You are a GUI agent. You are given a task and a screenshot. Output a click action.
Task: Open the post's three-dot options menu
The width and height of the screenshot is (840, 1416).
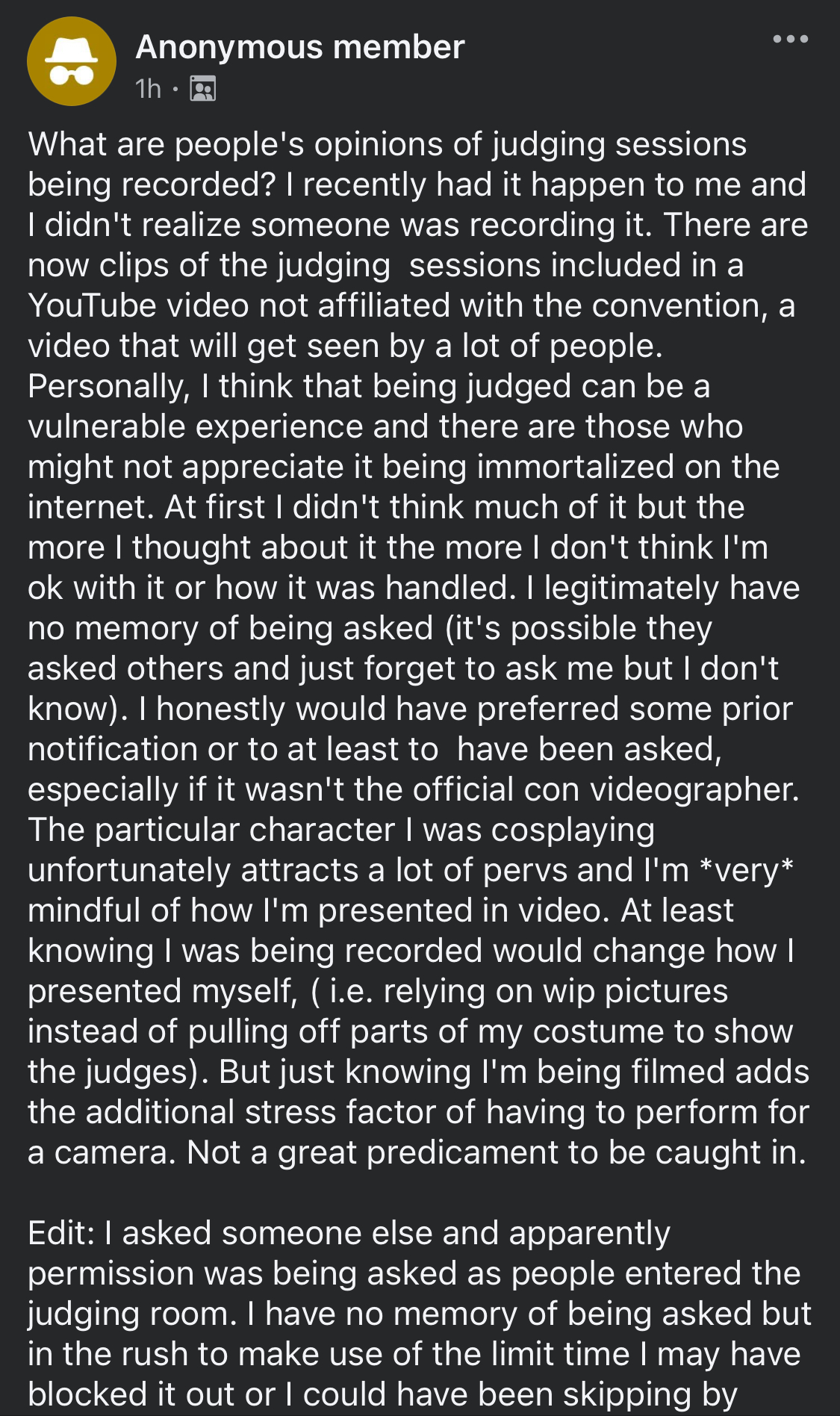click(x=791, y=39)
